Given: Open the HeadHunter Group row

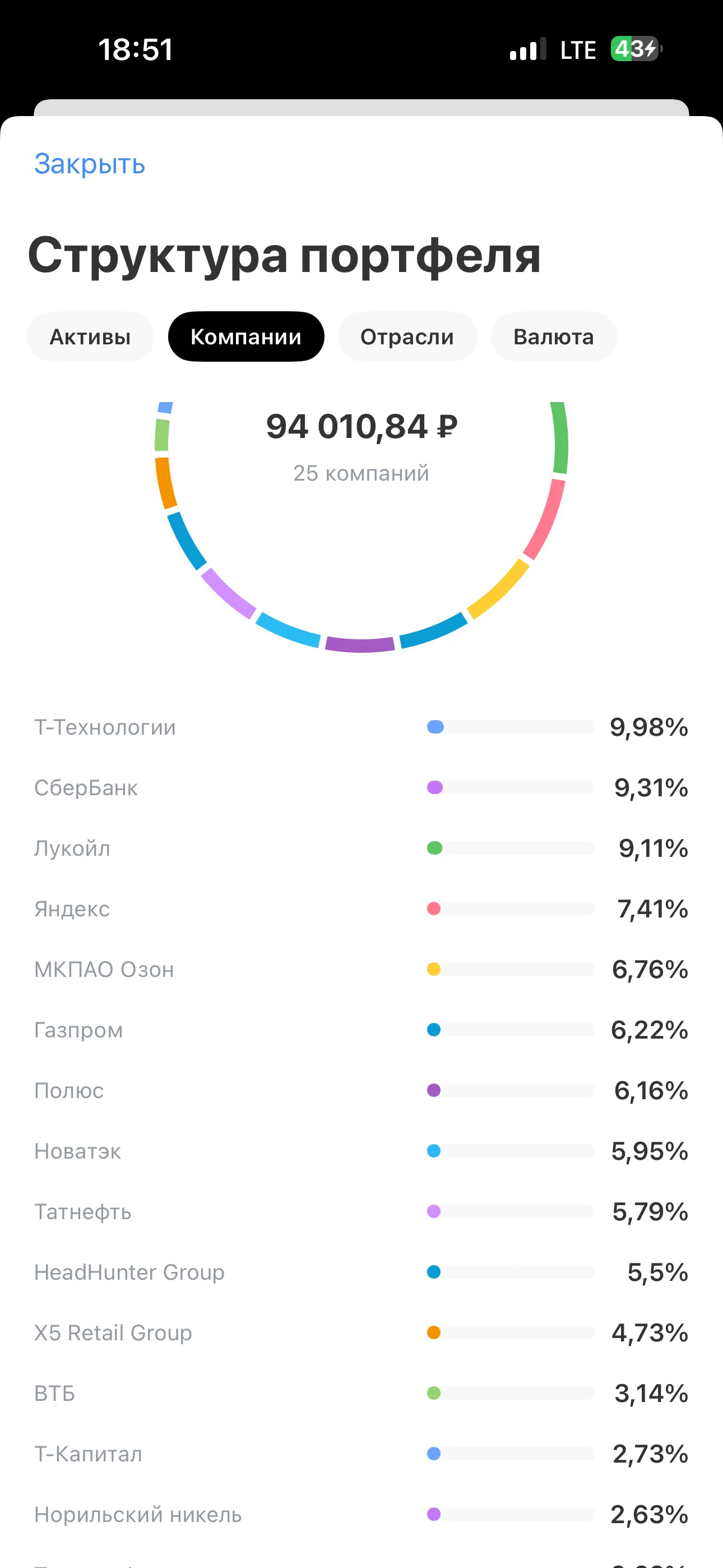Looking at the screenshot, I should click(361, 1272).
